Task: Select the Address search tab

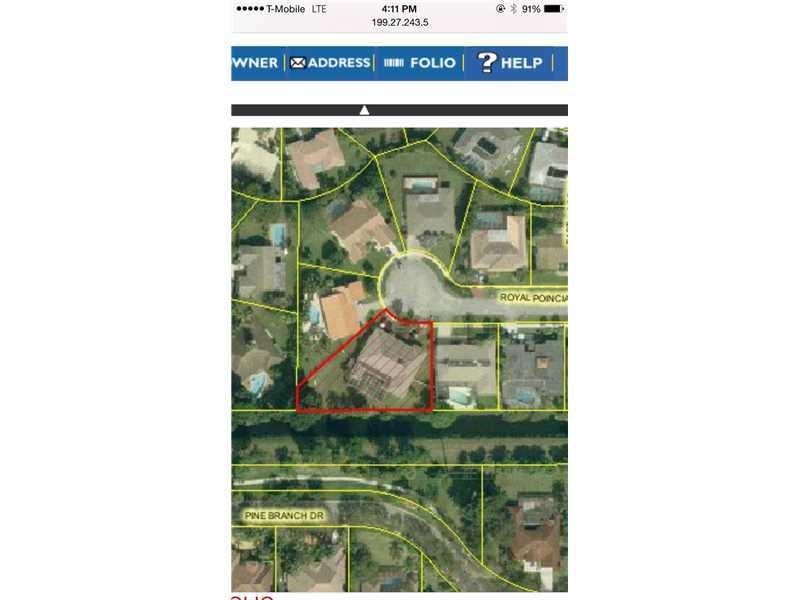Action: point(330,63)
